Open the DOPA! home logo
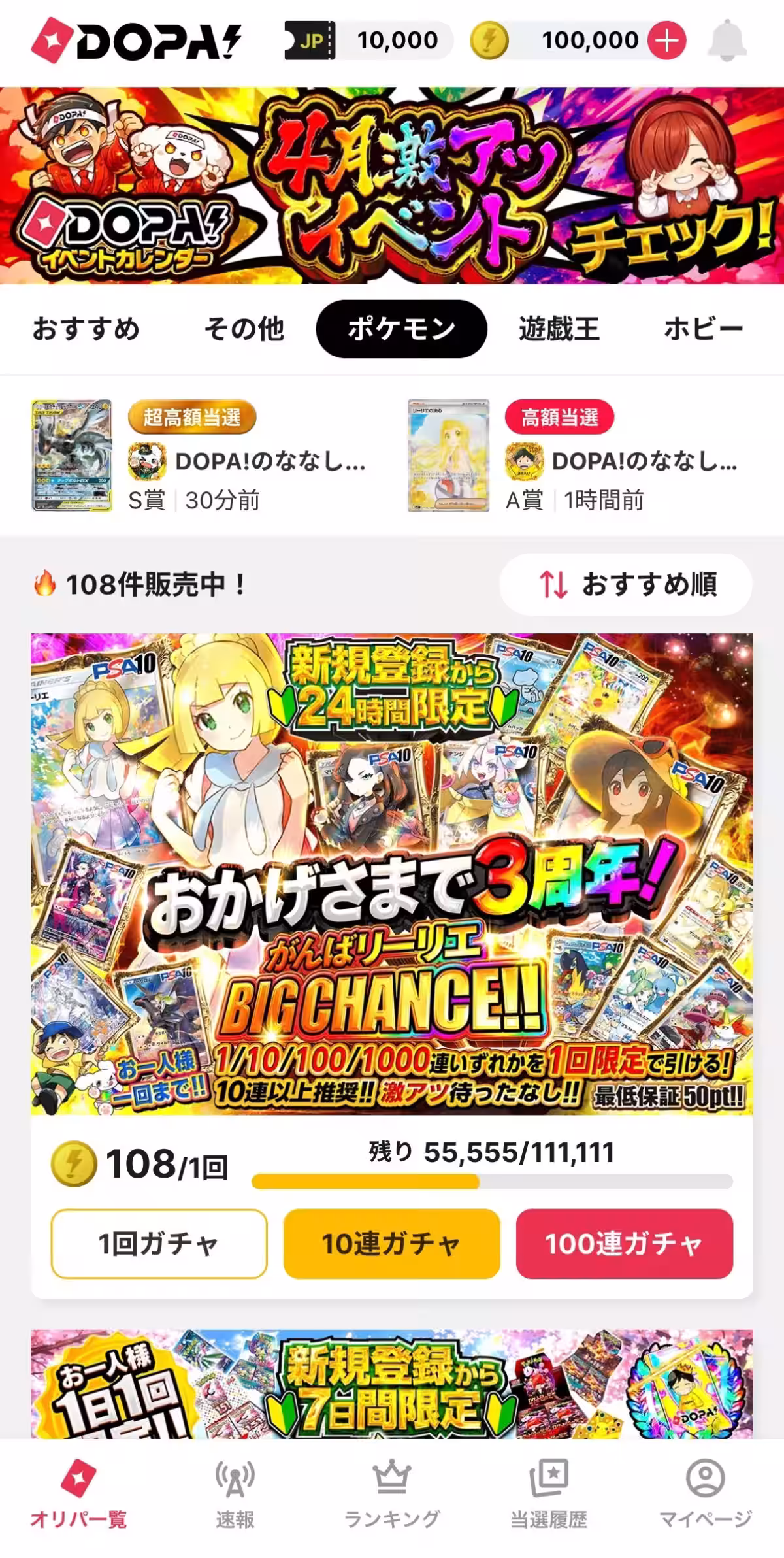 [x=137, y=41]
